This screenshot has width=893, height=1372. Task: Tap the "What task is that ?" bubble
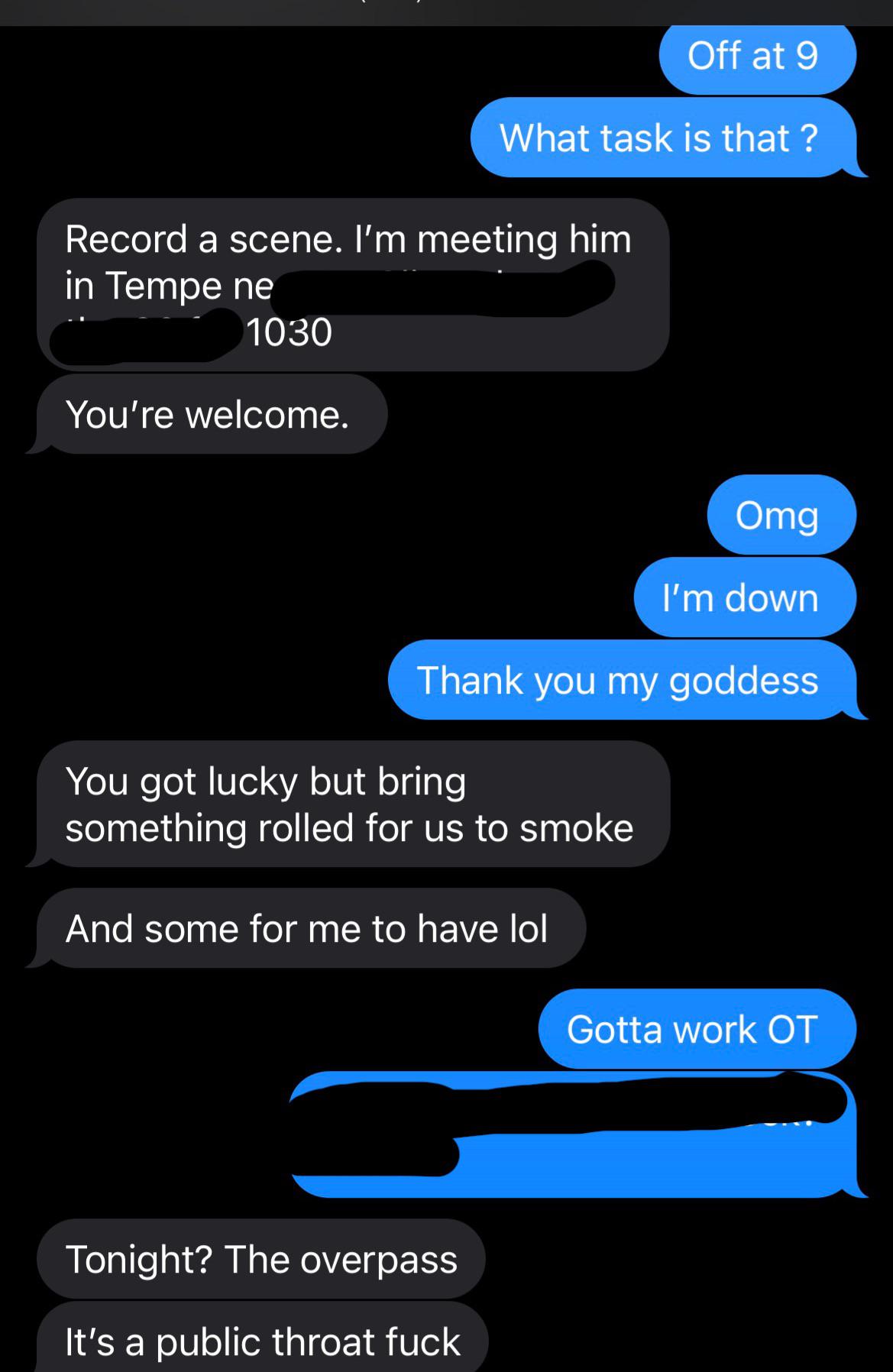coord(661,138)
